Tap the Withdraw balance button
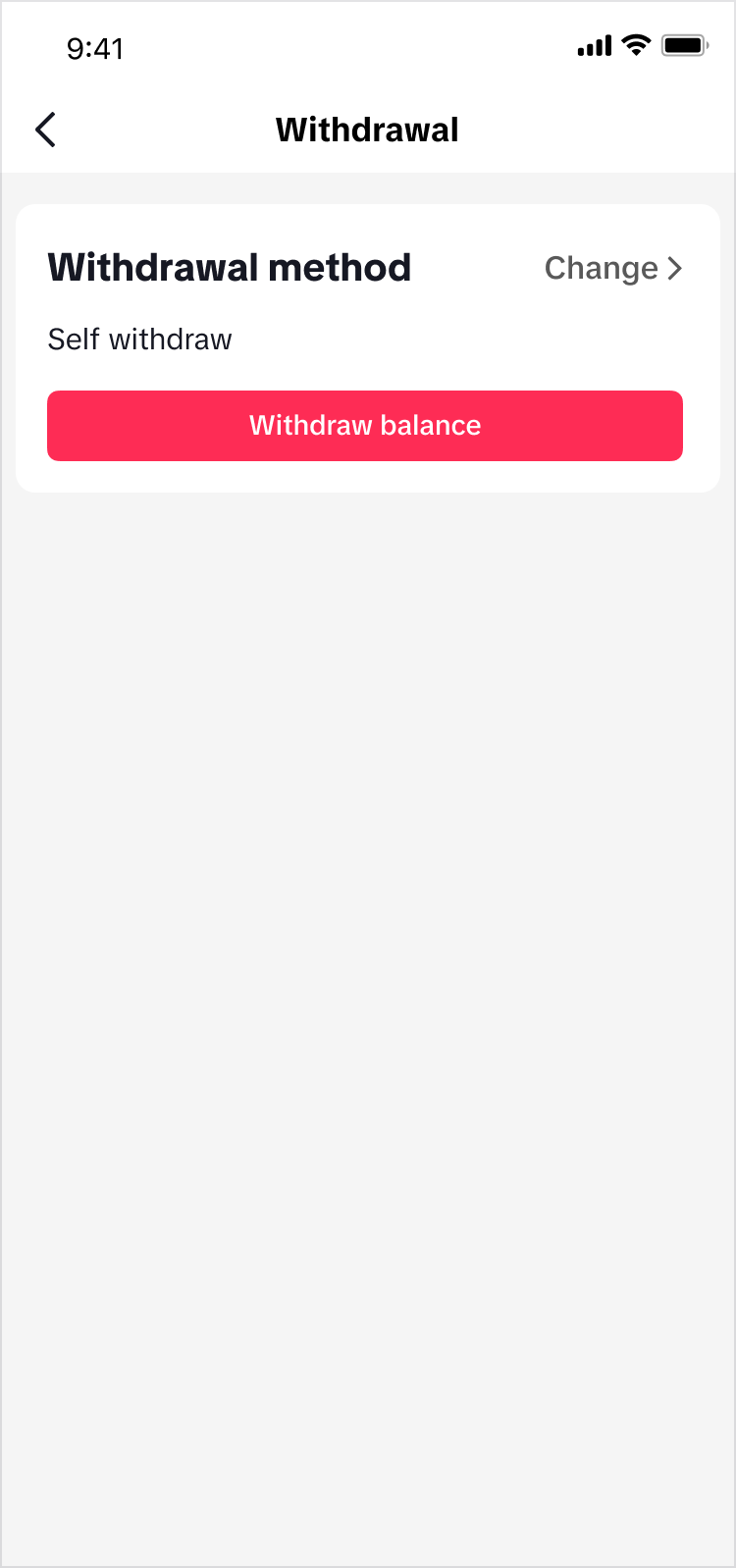The image size is (736, 1568). [365, 426]
